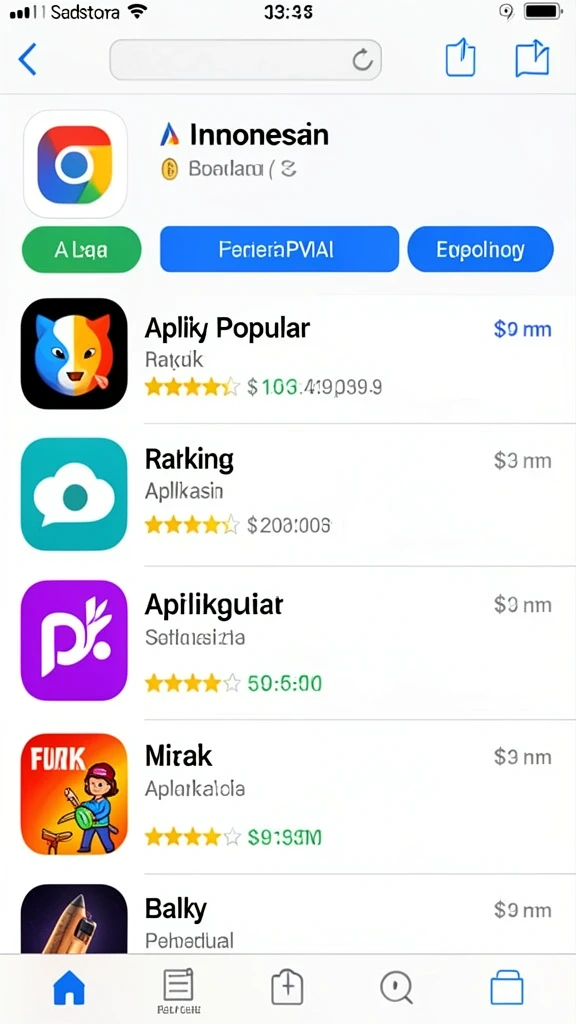Open the Apliky Popular app row

(x=288, y=355)
